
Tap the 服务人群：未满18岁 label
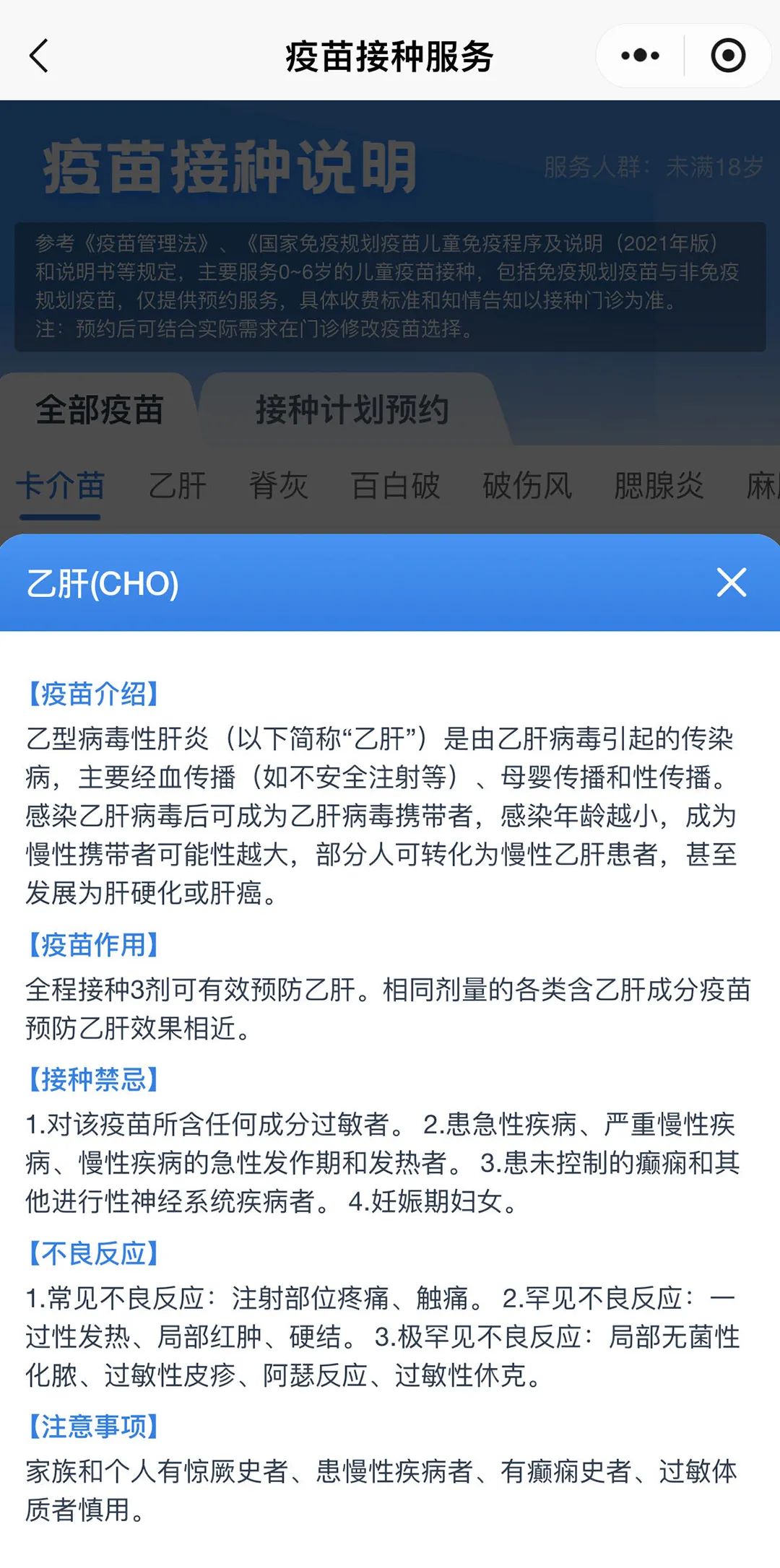[650, 167]
